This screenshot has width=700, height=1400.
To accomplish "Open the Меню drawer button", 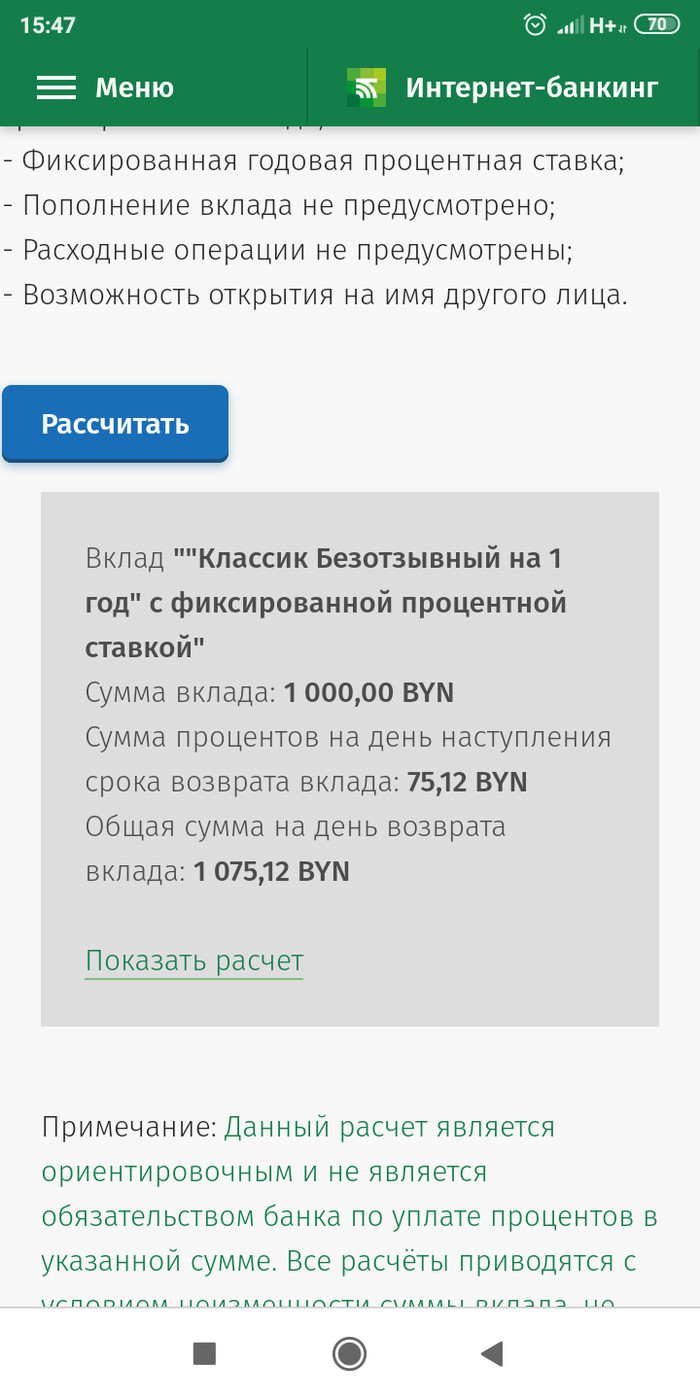I will pos(105,88).
